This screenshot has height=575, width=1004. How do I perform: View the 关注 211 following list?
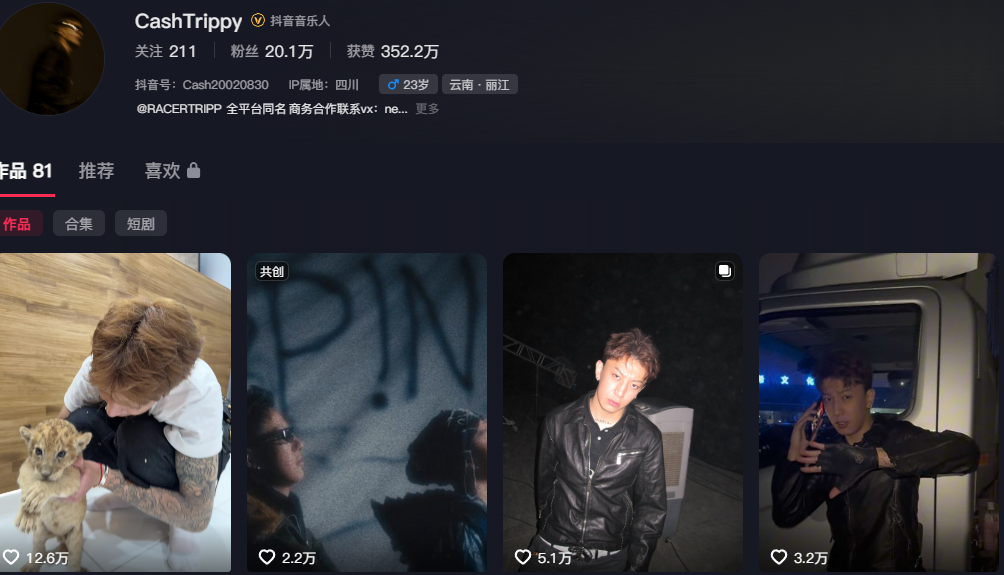click(165, 51)
